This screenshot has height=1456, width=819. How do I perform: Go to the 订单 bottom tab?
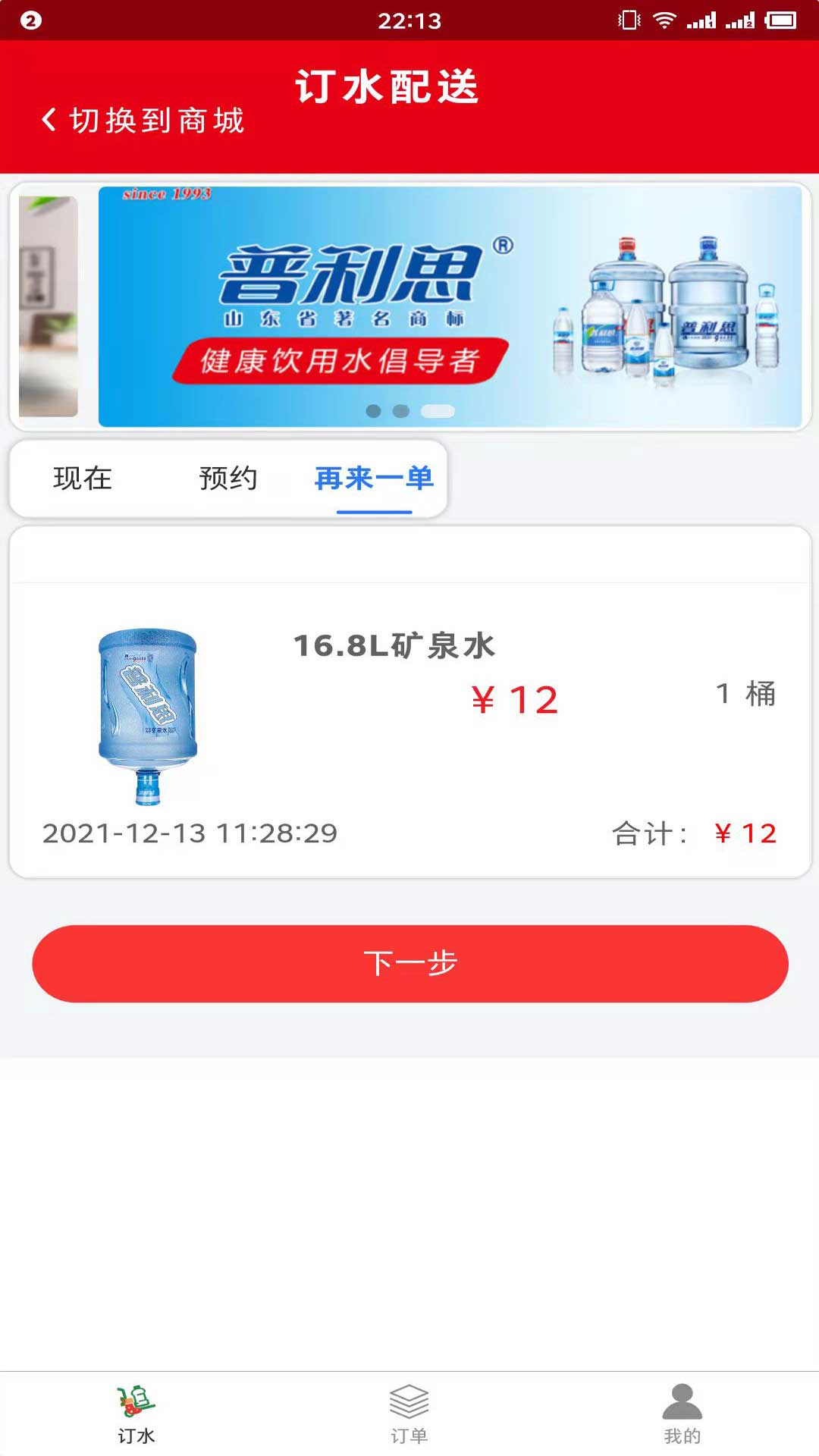pyautogui.click(x=409, y=1414)
